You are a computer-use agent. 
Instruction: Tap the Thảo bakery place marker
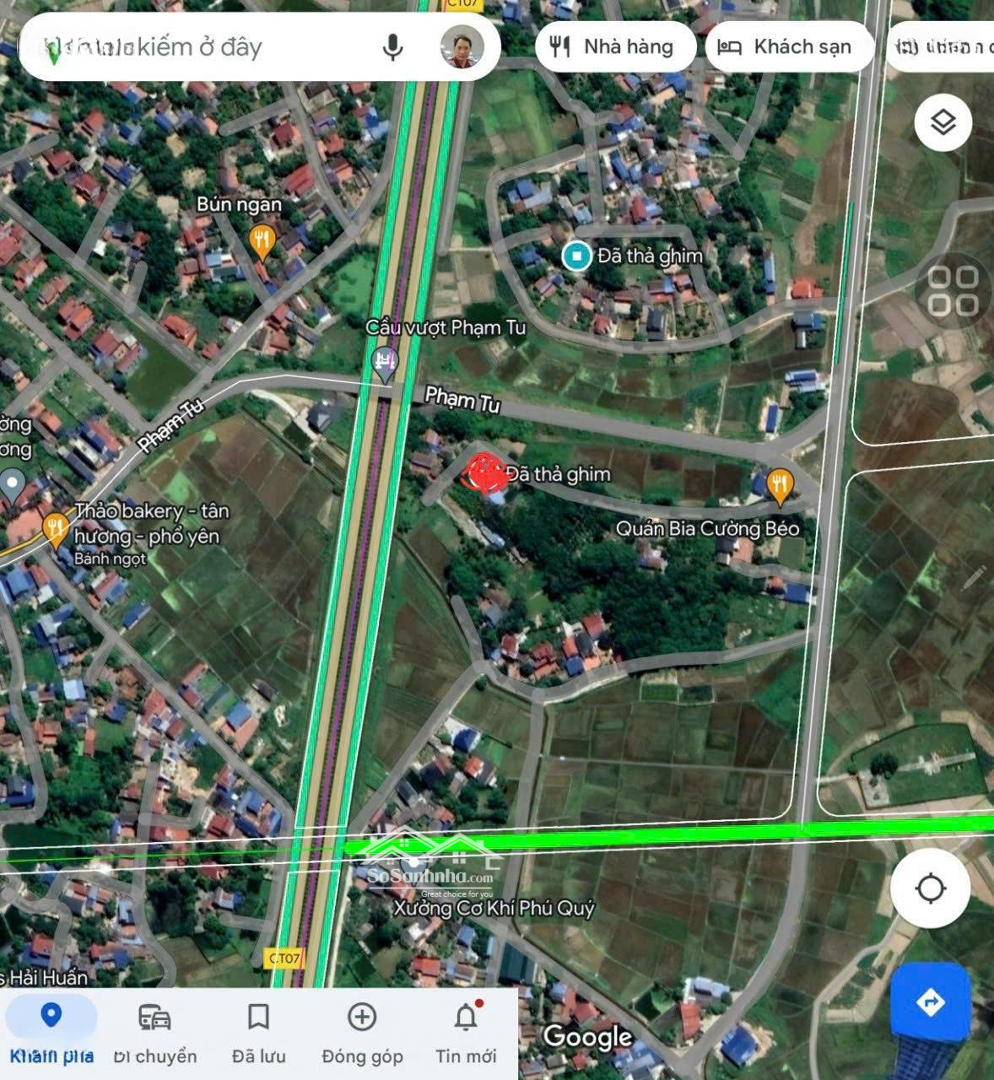pyautogui.click(x=56, y=526)
